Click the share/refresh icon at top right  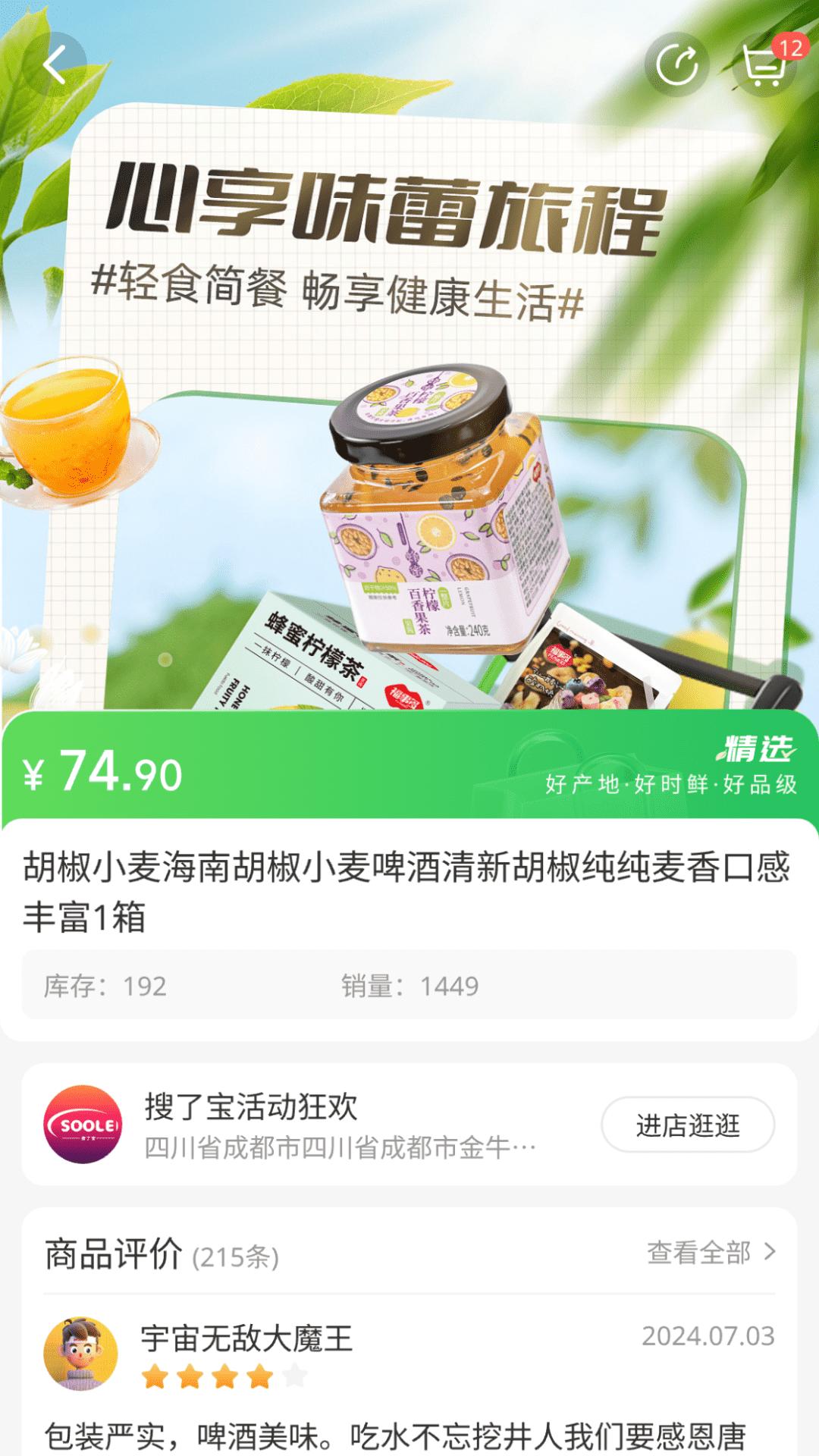679,64
